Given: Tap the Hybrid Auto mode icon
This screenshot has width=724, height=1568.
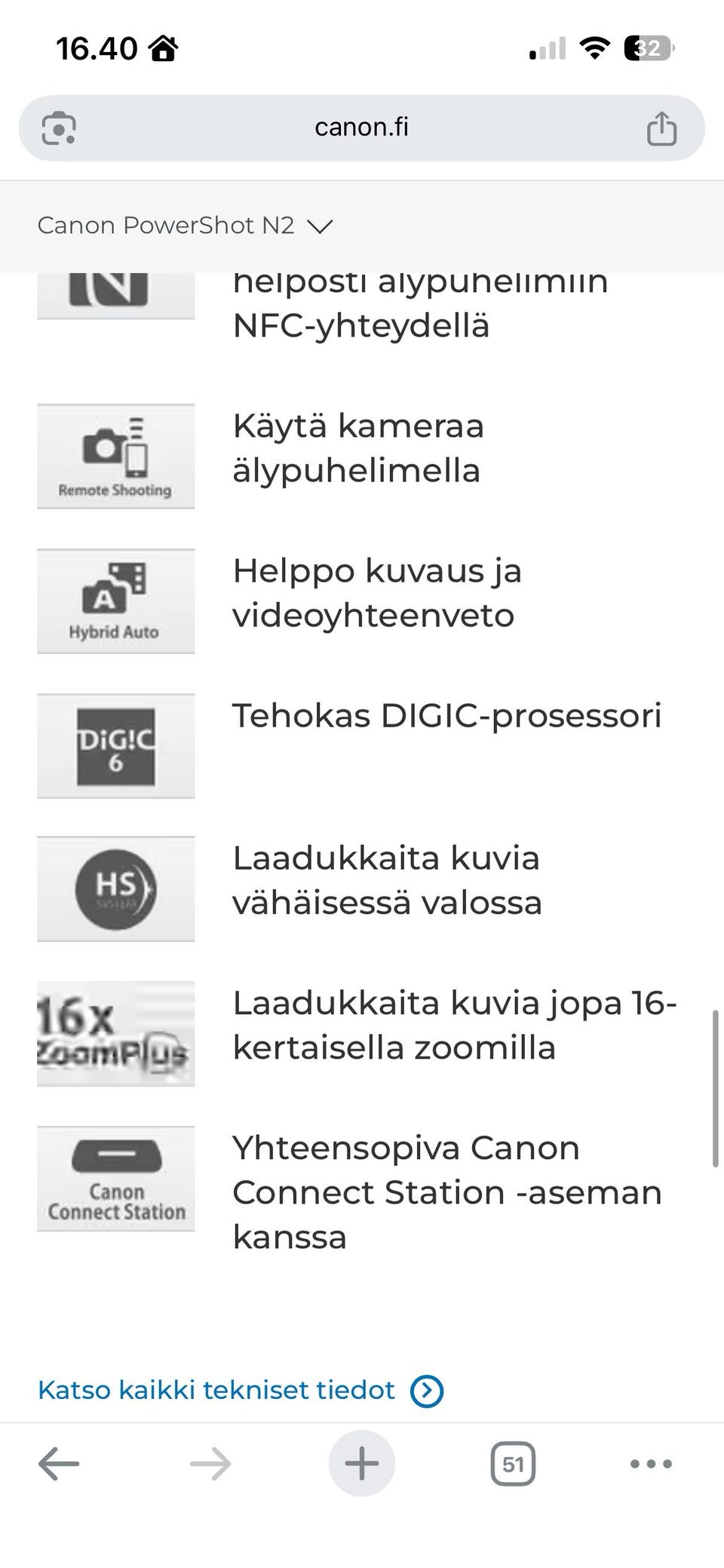Looking at the screenshot, I should (115, 600).
